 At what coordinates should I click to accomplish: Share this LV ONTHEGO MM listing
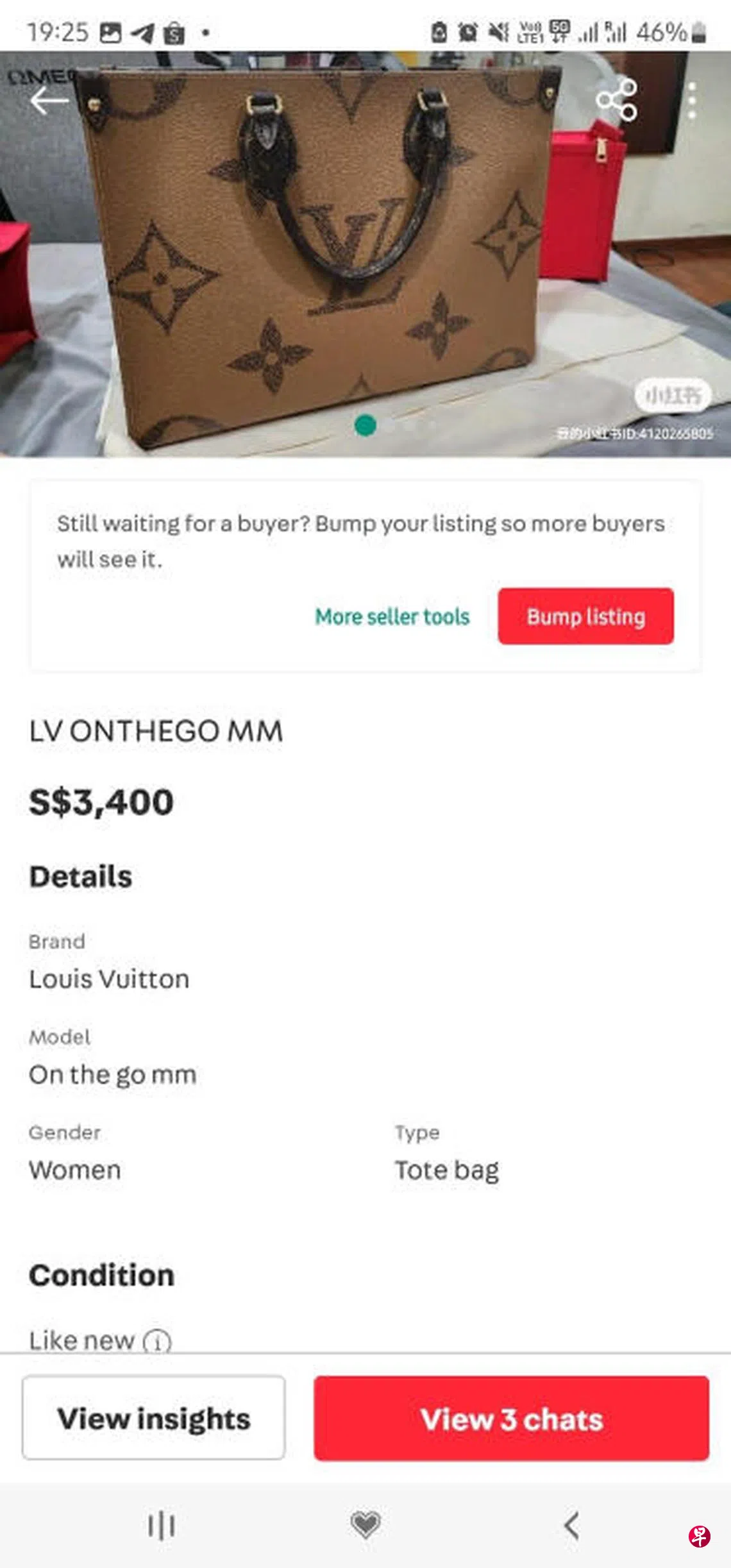point(616,100)
